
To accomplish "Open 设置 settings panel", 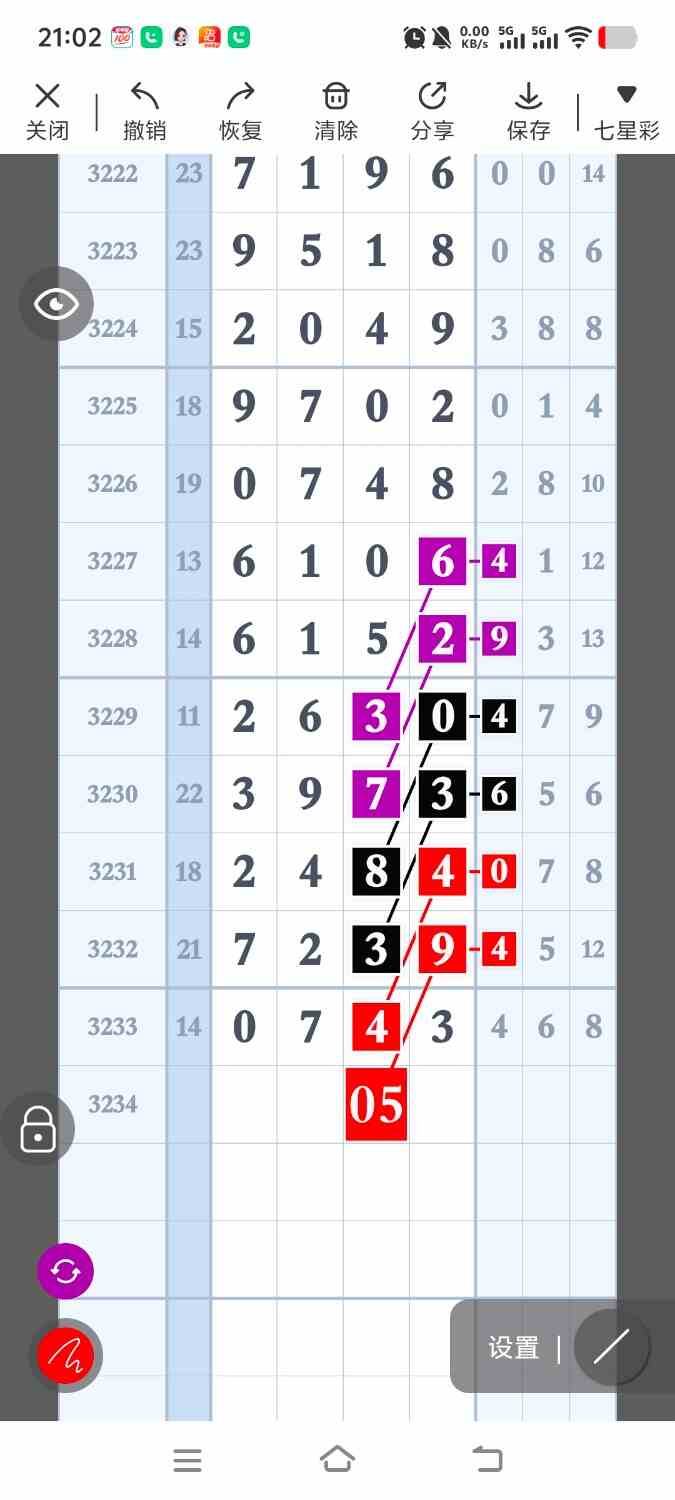I will tap(514, 1348).
